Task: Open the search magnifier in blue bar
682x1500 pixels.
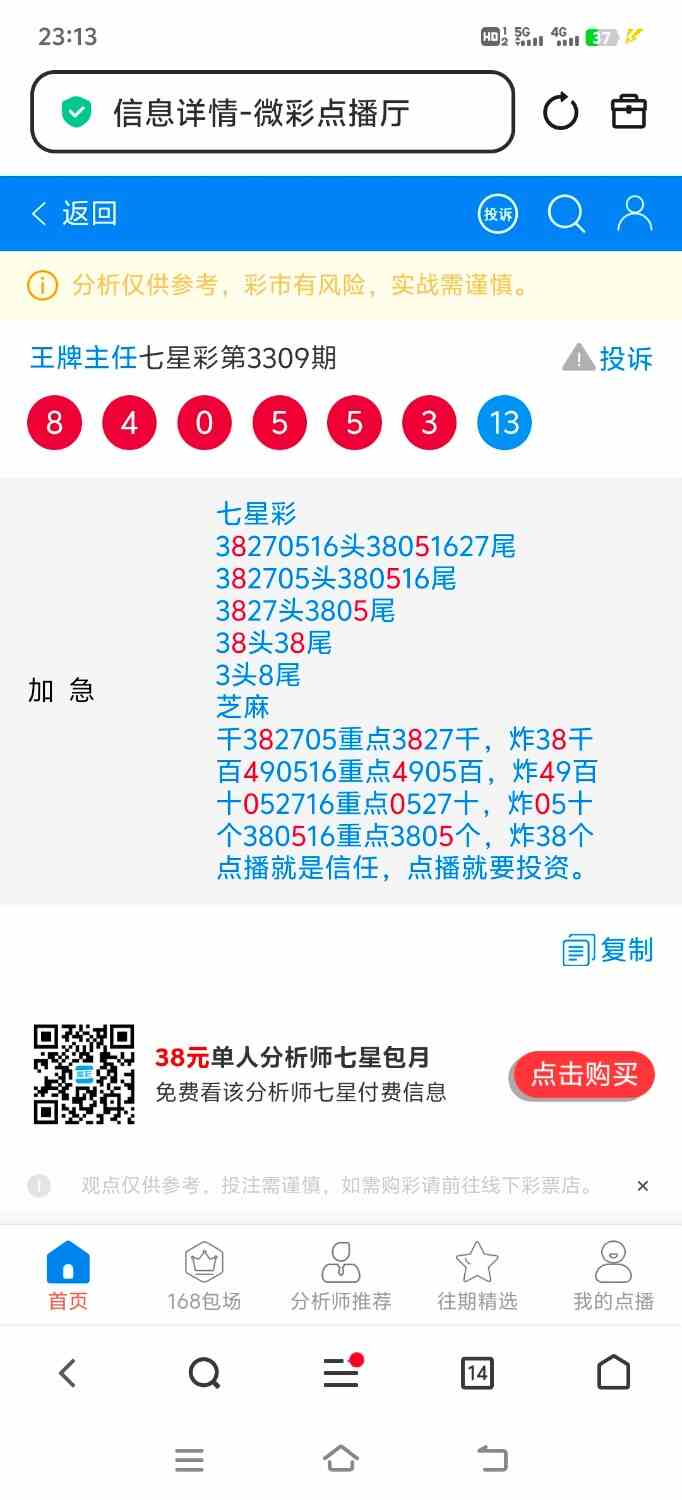Action: pyautogui.click(x=566, y=213)
